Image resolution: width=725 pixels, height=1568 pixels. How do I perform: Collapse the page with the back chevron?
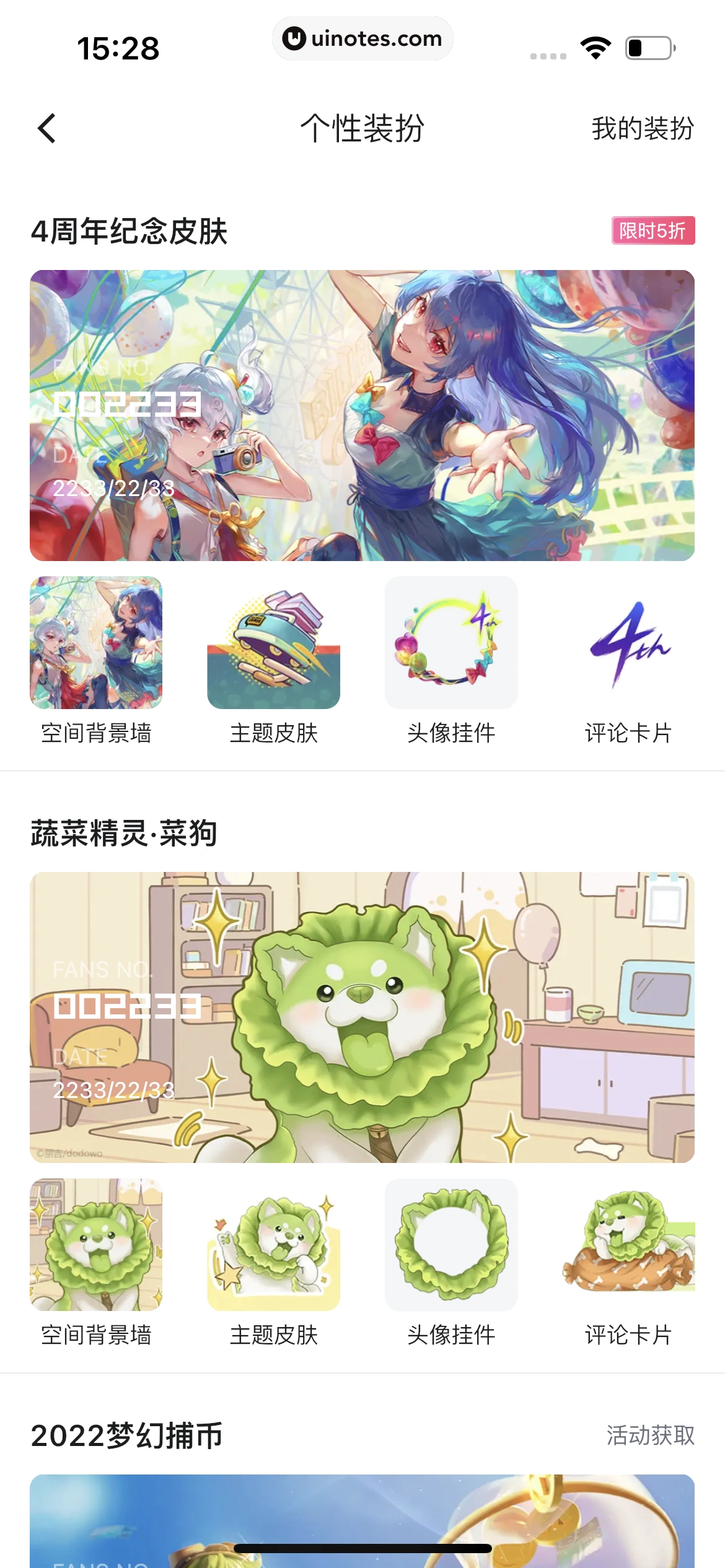click(47, 130)
